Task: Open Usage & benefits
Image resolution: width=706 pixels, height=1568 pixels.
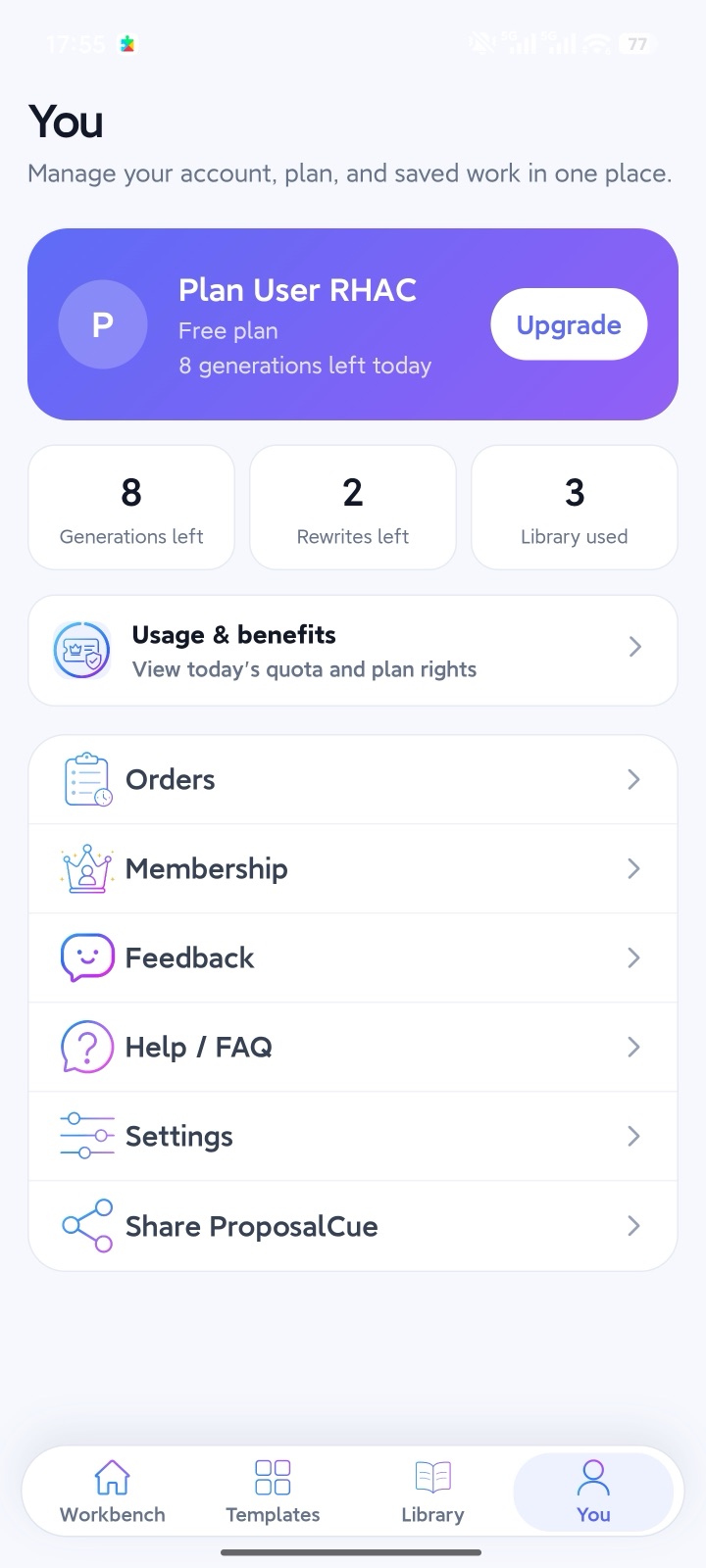Action: 353,651
